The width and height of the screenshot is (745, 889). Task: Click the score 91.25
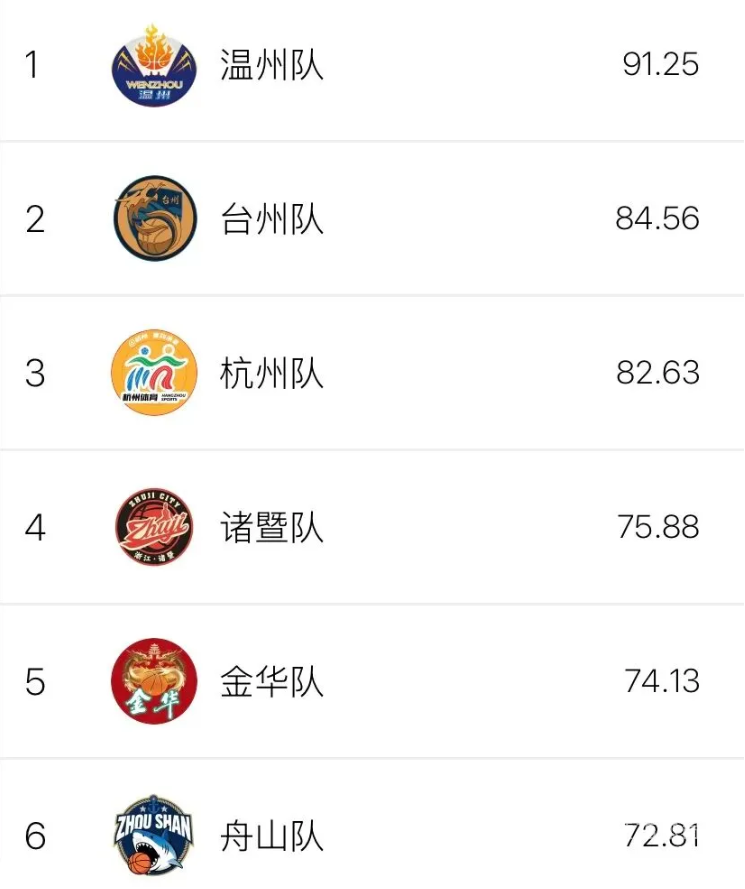[x=658, y=65]
